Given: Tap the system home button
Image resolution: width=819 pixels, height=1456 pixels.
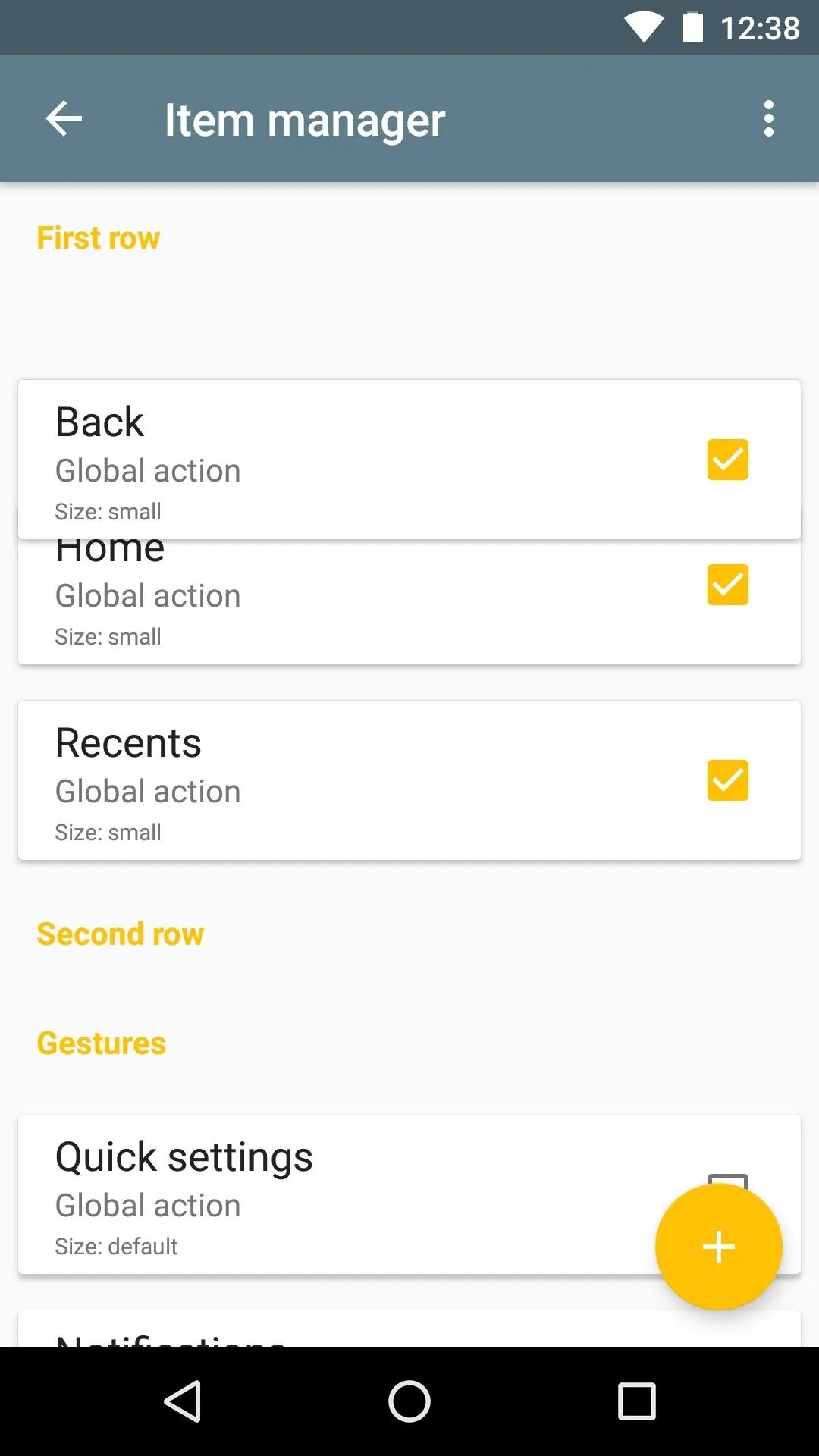Looking at the screenshot, I should pyautogui.click(x=409, y=1401).
